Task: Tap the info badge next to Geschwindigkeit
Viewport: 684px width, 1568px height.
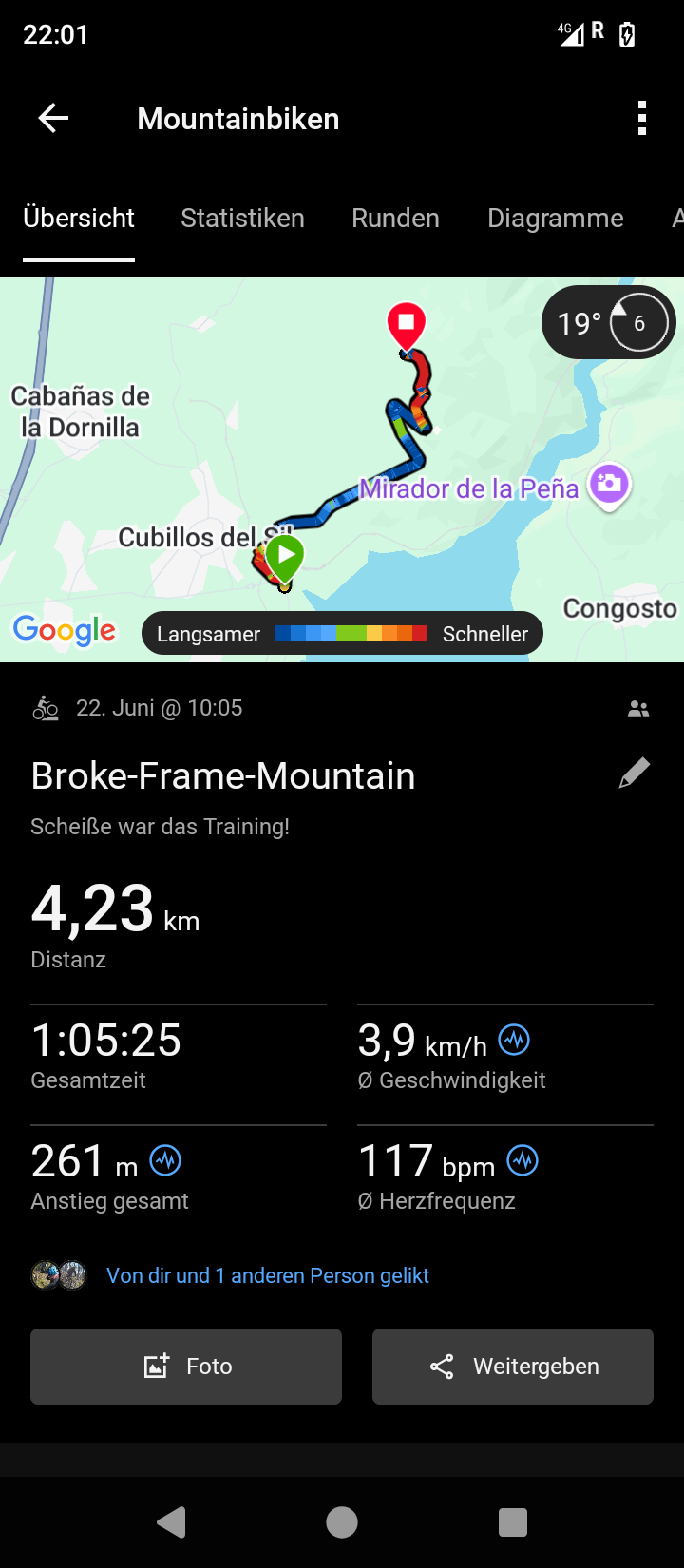Action: tap(514, 1040)
